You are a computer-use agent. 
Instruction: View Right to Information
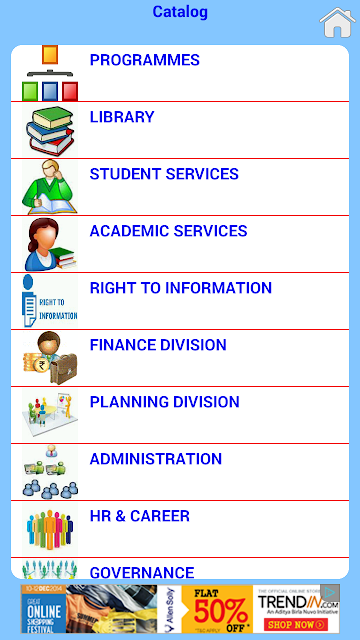pyautogui.click(x=180, y=301)
